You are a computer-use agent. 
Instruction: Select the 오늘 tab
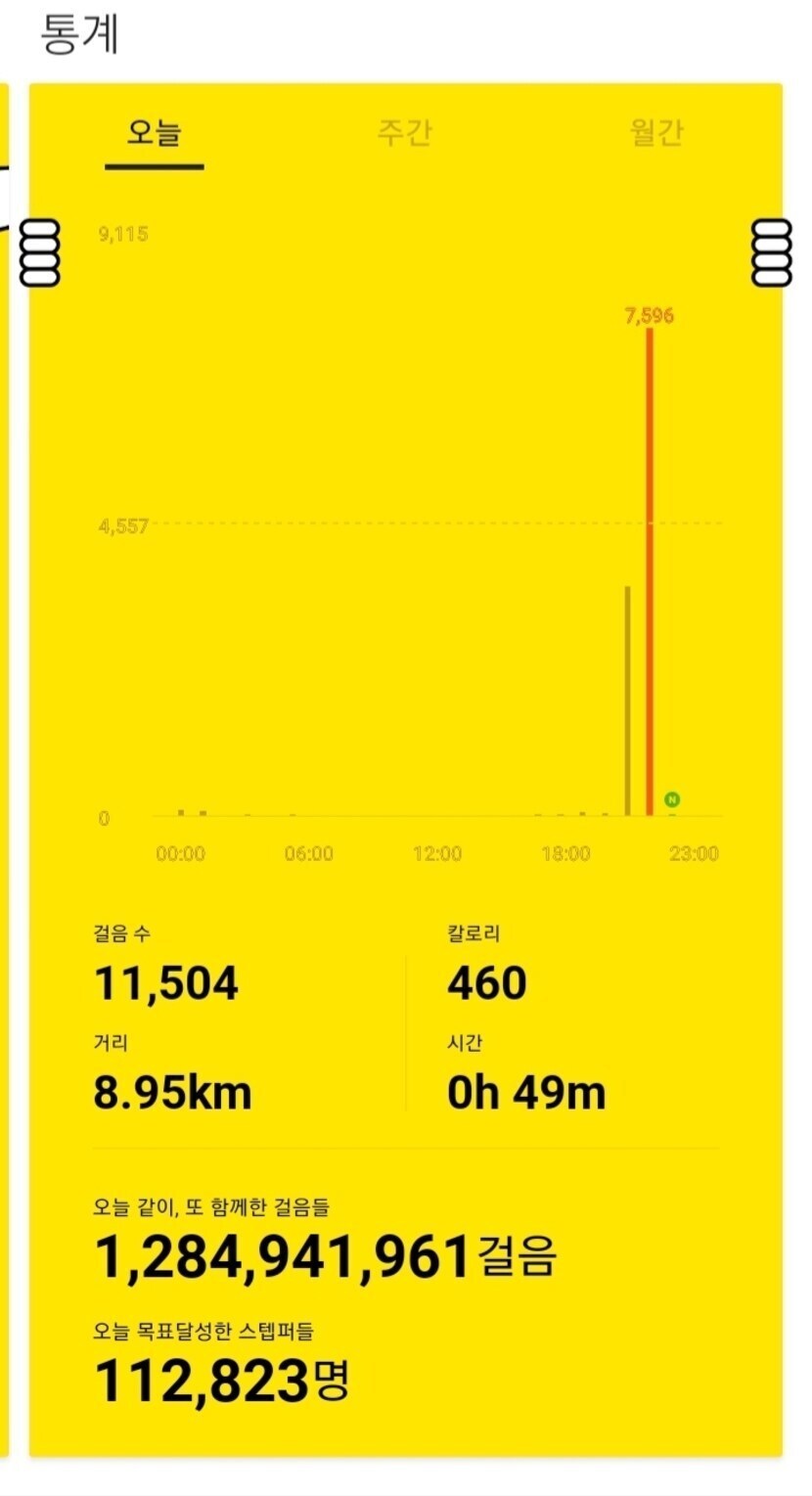(154, 133)
